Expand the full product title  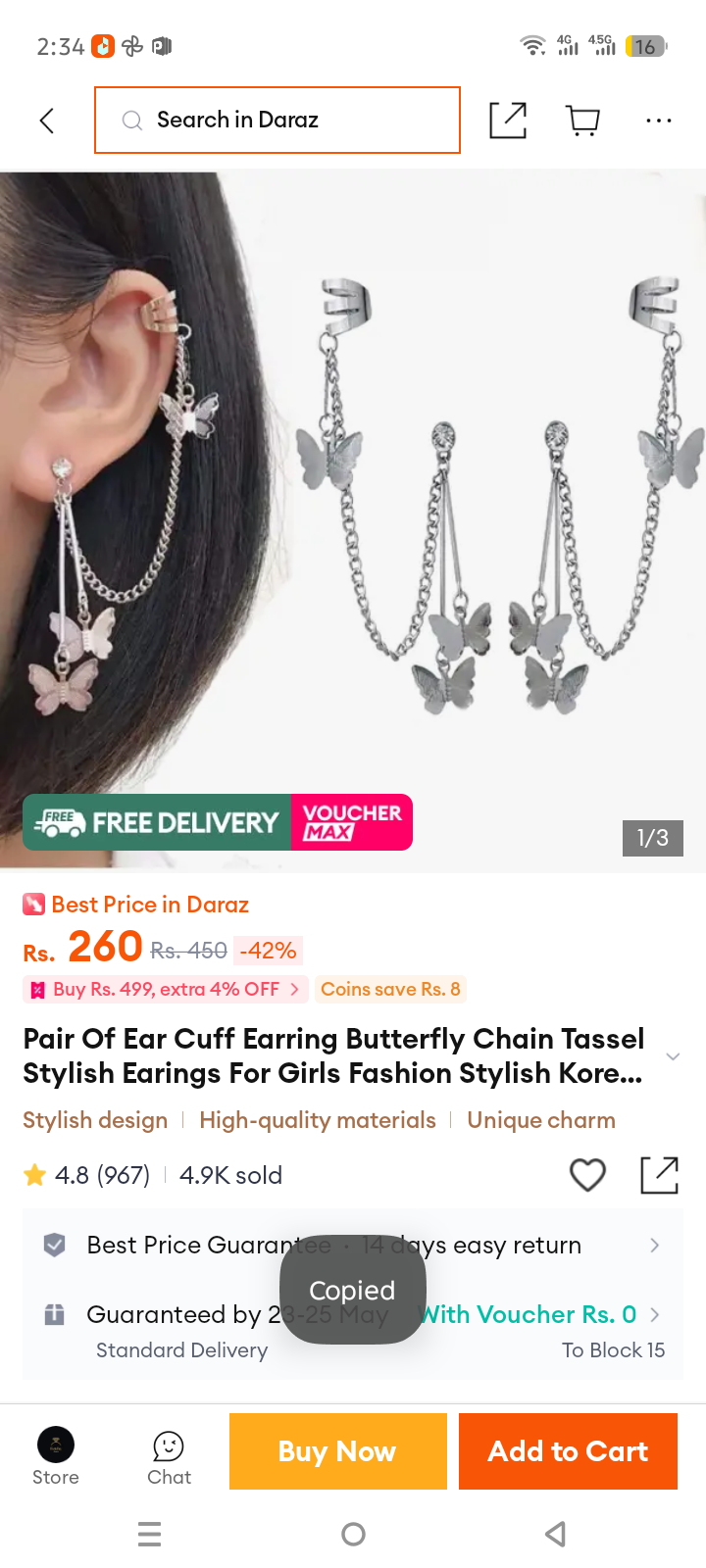(x=673, y=1056)
